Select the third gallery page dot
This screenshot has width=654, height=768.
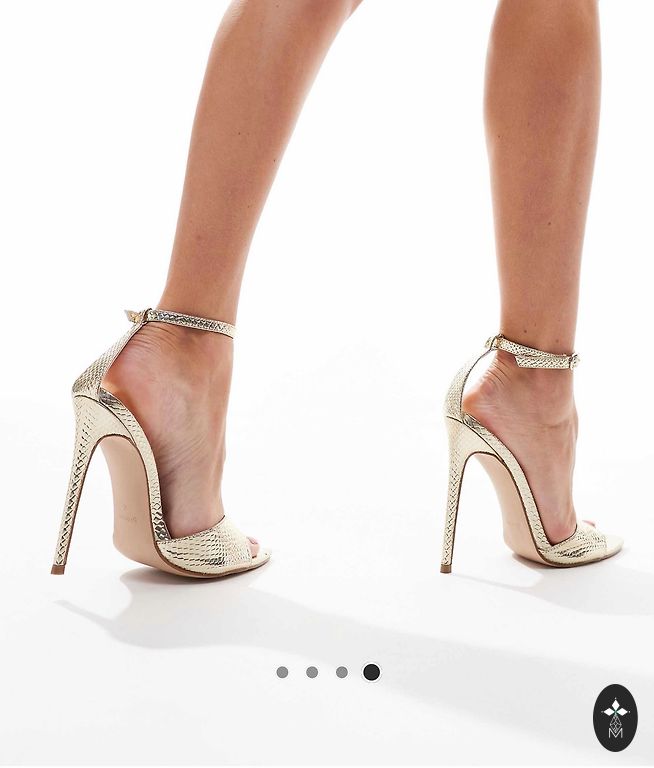(x=342, y=672)
